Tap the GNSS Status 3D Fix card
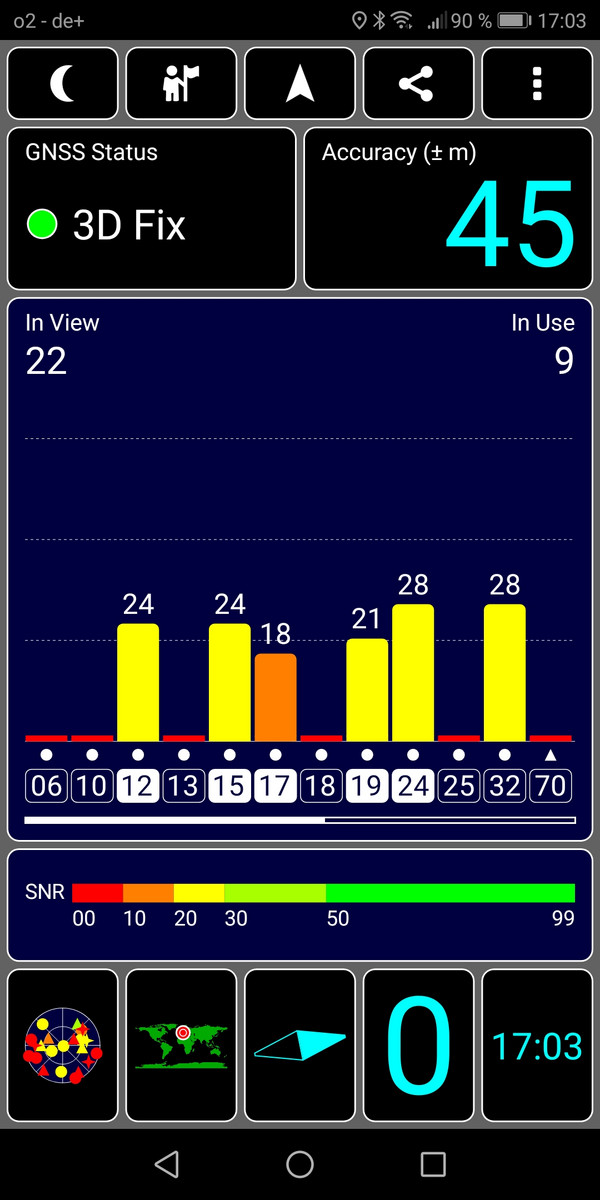600x1200 pixels. point(152,208)
